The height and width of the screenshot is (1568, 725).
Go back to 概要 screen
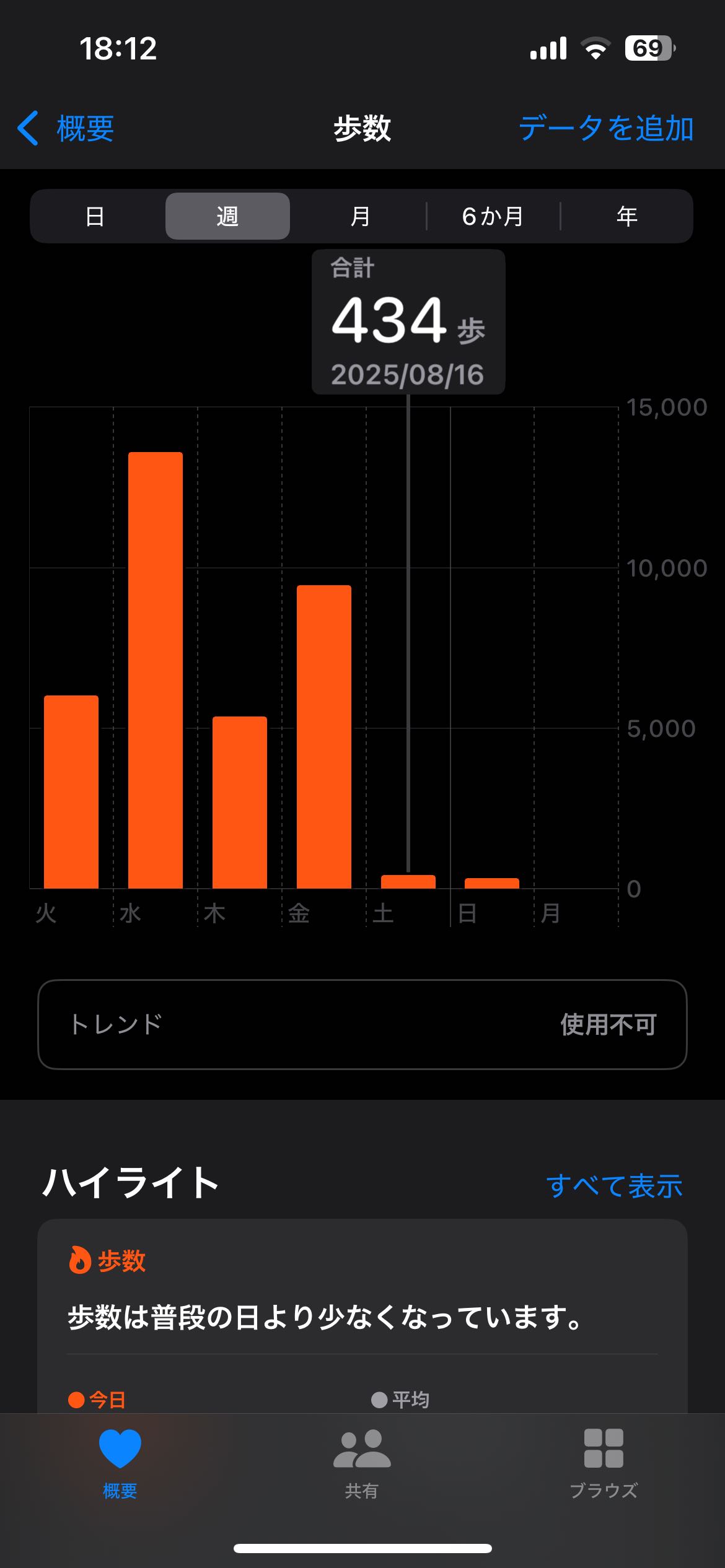click(x=66, y=129)
